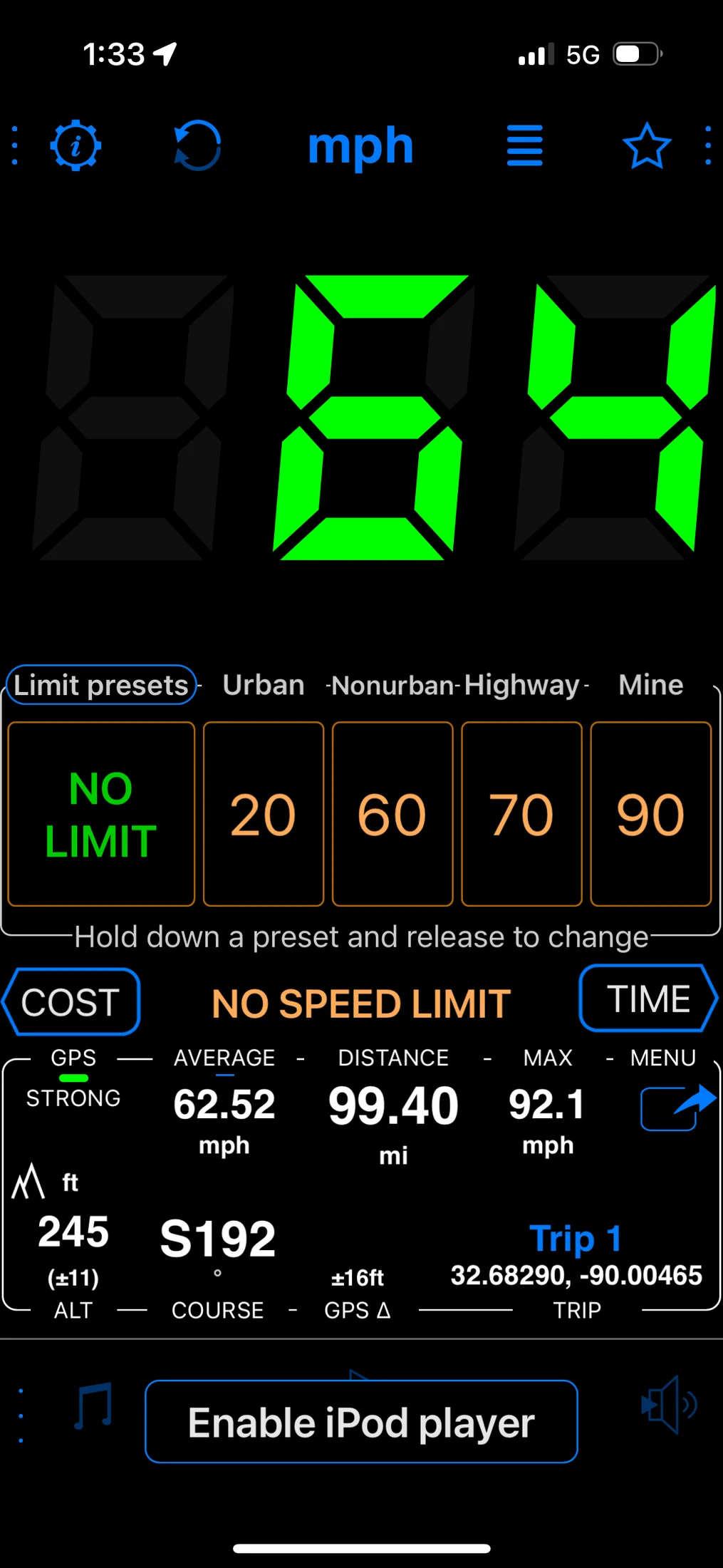The image size is (723, 1568).
Task: Set Urban limit of 20
Action: [264, 814]
